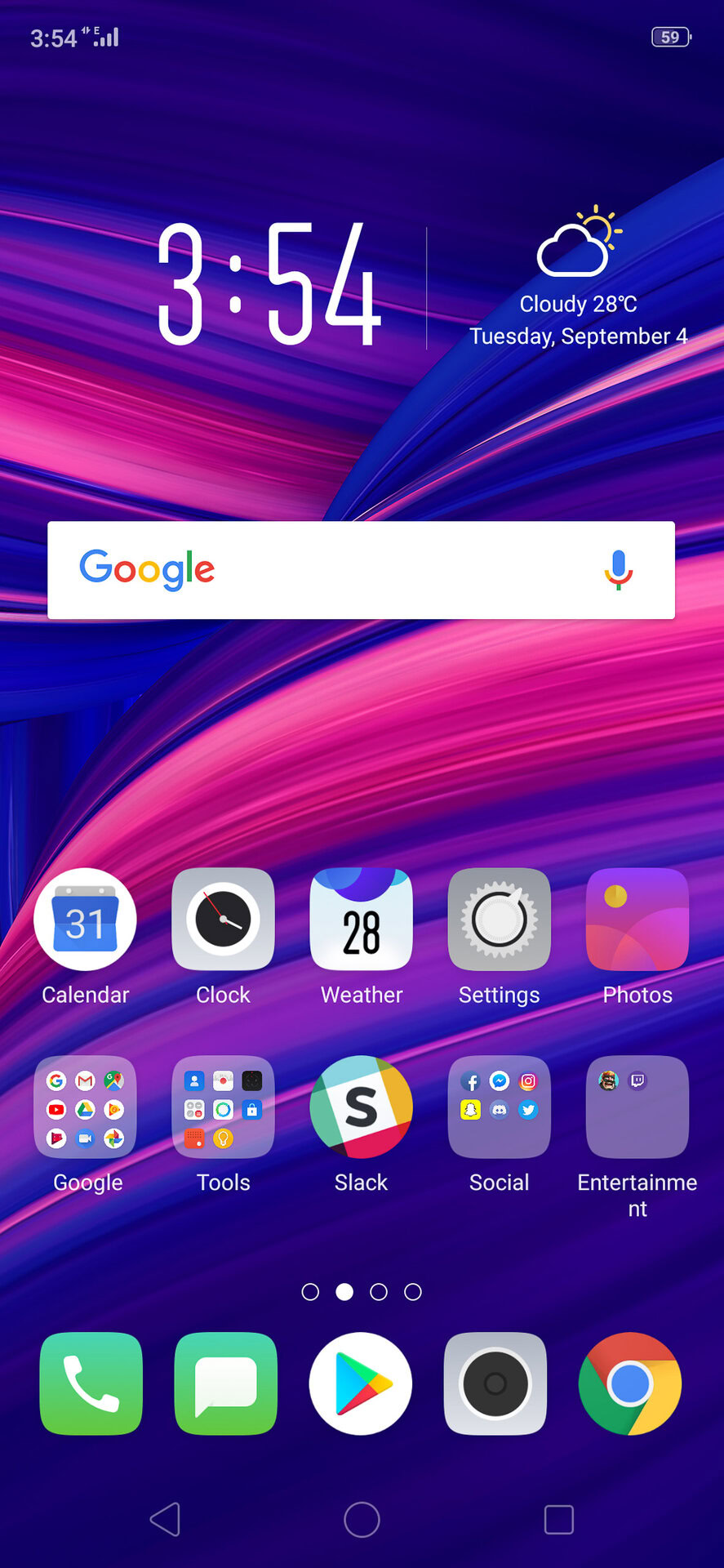Open the Google folder
This screenshot has width=724, height=1568.
85,1107
